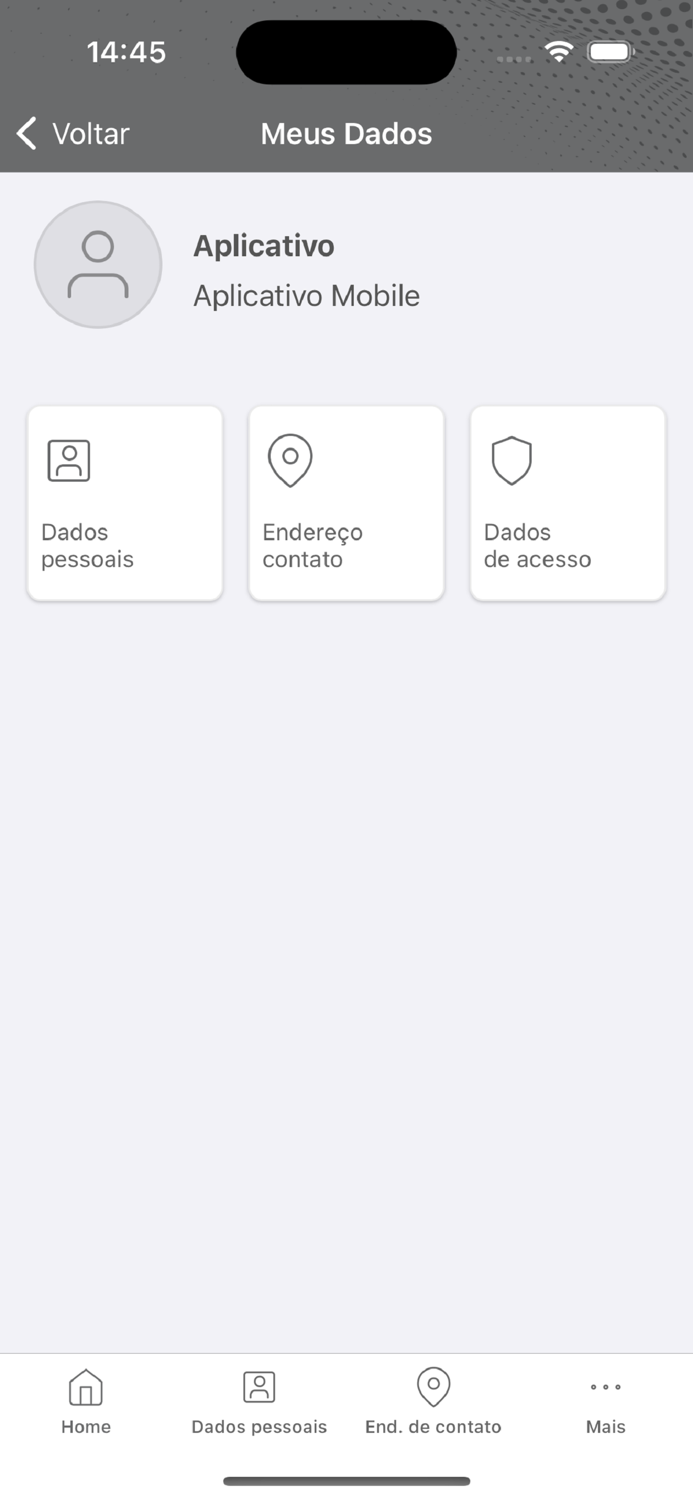Open the Endereço contato card
The width and height of the screenshot is (693, 1500).
346,503
